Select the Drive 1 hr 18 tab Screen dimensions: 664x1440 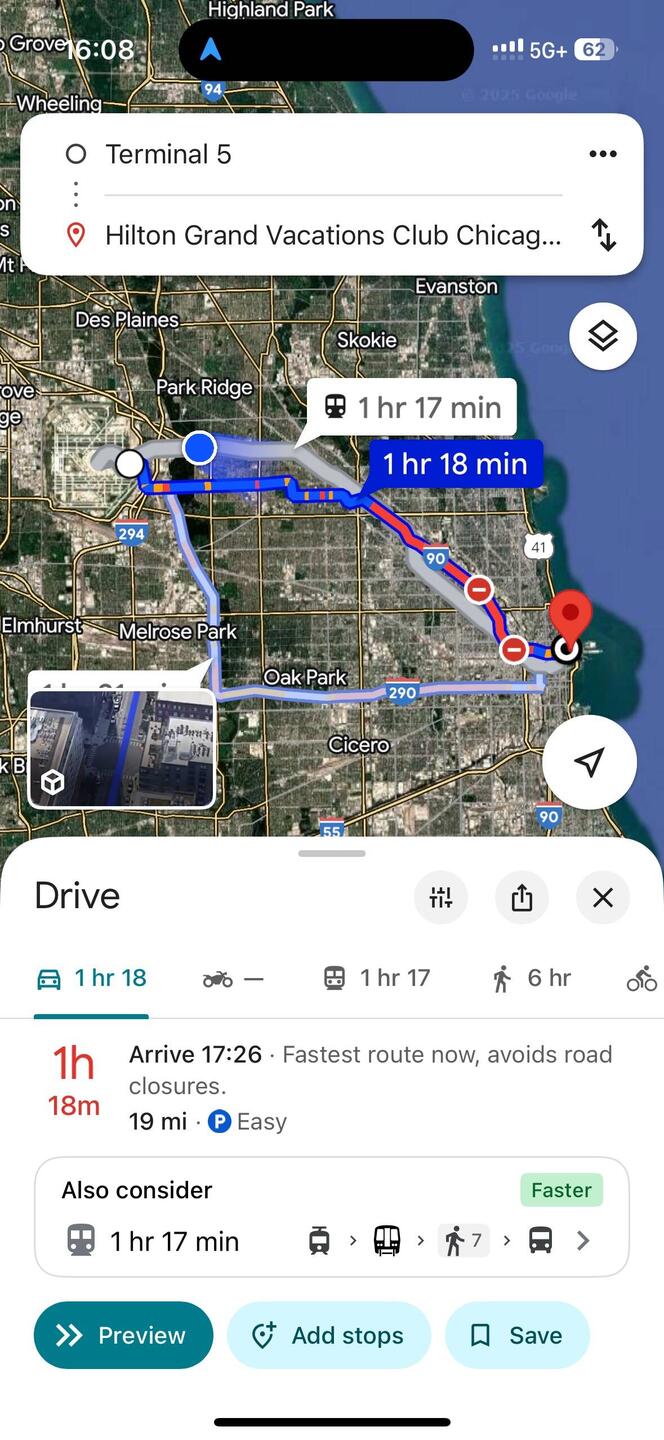pyautogui.click(x=91, y=978)
